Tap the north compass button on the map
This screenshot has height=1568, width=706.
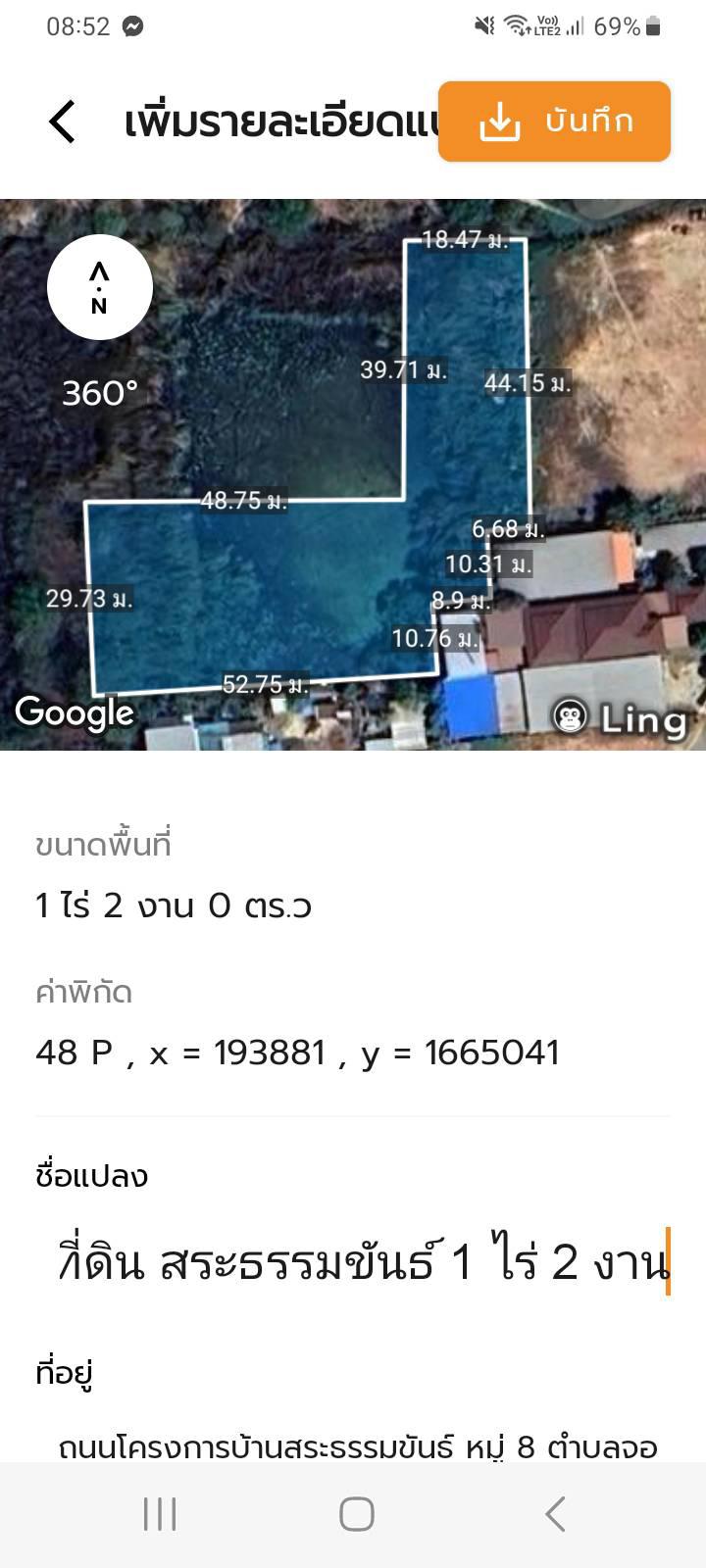100,287
